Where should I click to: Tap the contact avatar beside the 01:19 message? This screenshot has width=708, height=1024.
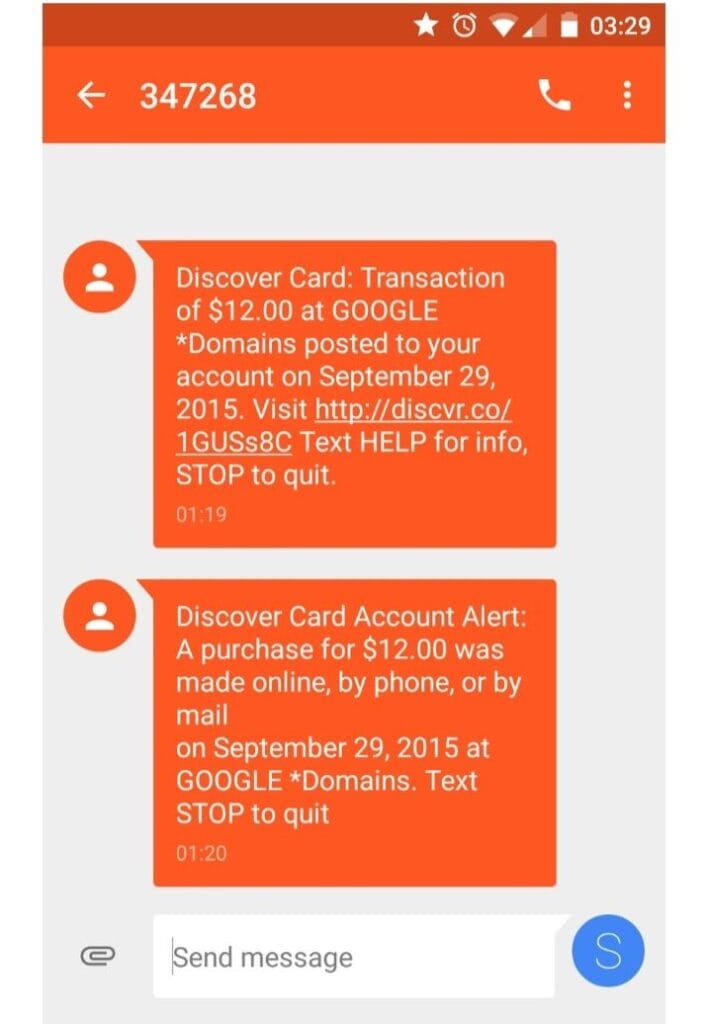pos(99,278)
